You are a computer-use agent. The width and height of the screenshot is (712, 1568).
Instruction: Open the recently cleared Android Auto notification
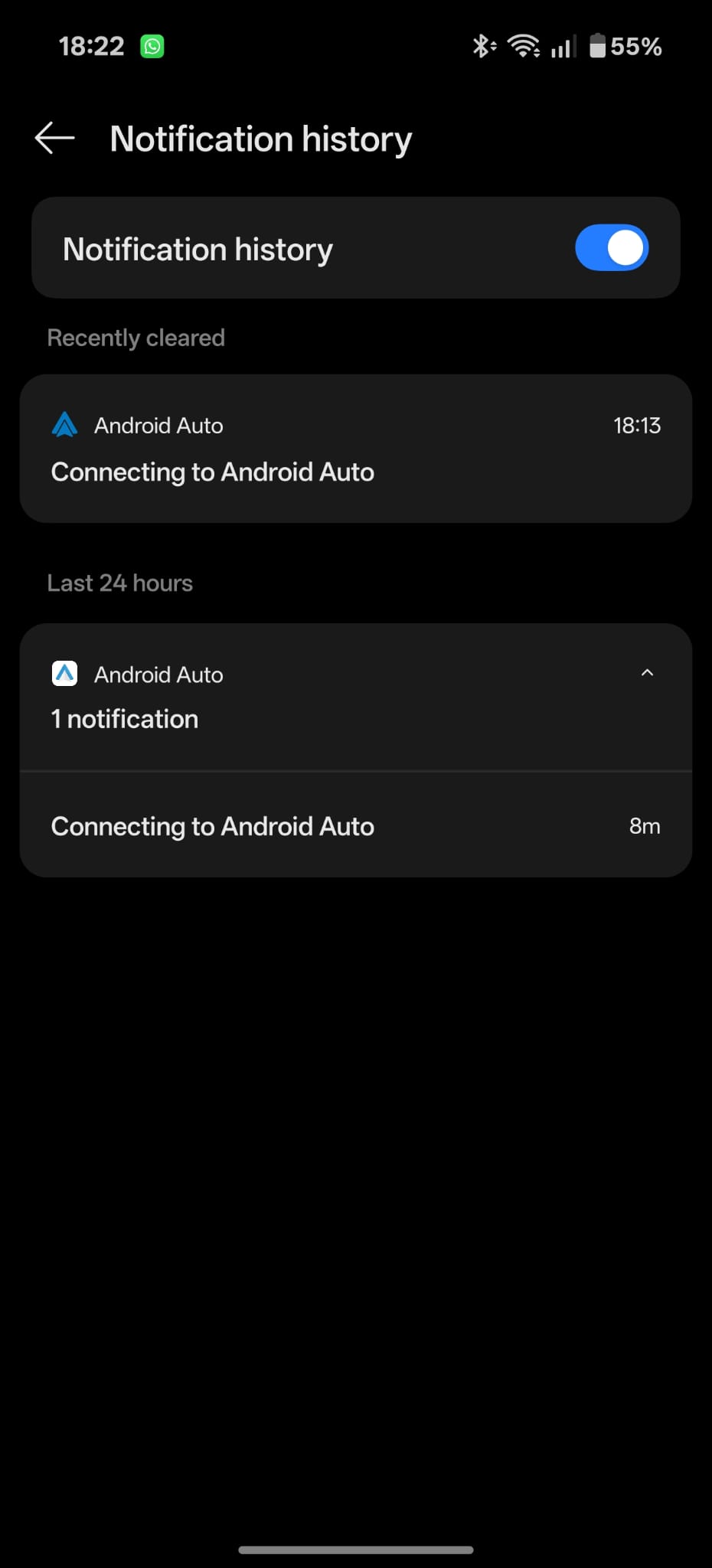click(355, 449)
